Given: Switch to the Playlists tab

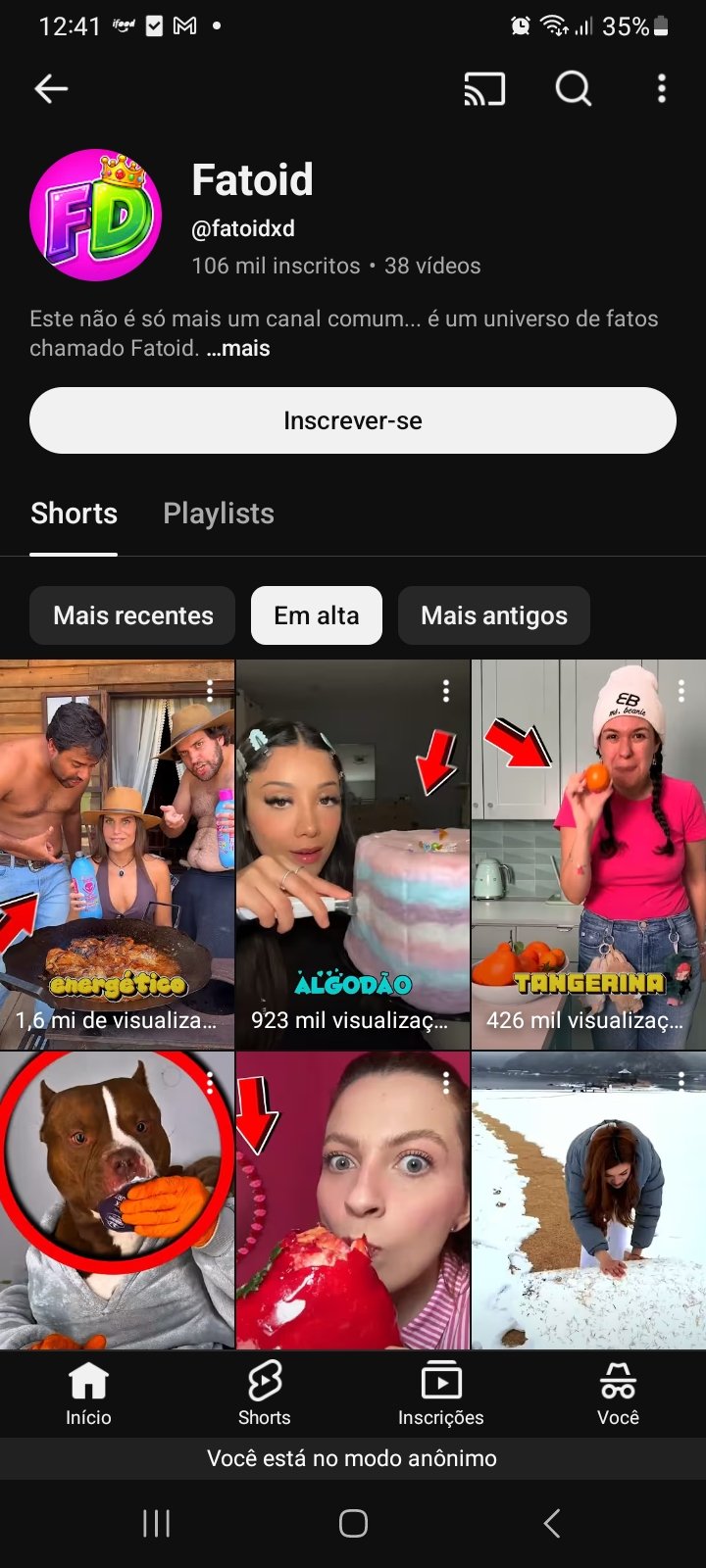Looking at the screenshot, I should click(219, 514).
